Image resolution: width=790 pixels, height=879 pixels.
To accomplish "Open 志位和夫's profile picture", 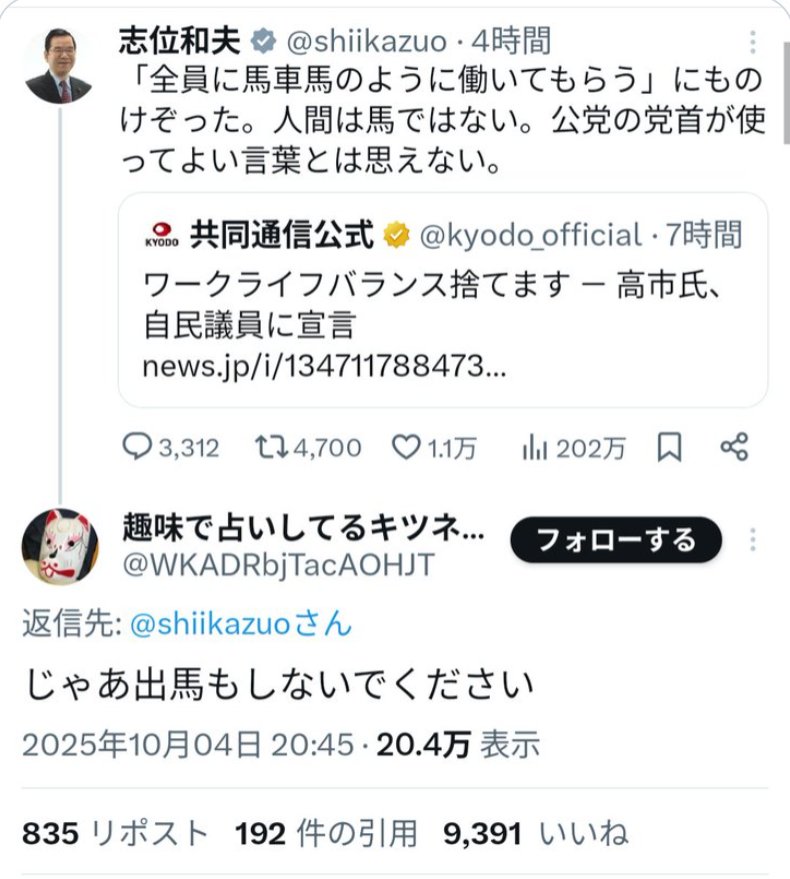I will [x=58, y=67].
